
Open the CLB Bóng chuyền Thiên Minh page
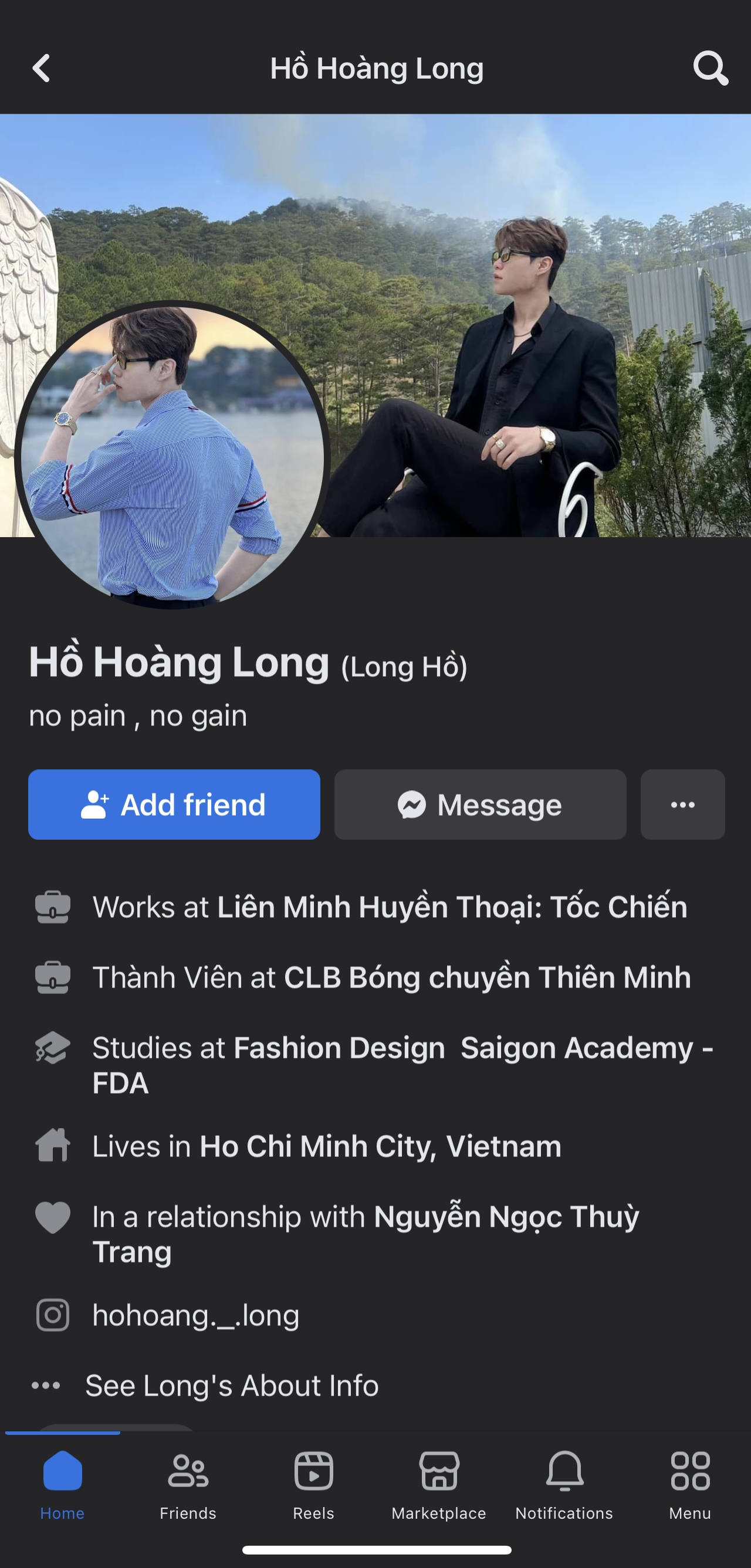tap(486, 978)
